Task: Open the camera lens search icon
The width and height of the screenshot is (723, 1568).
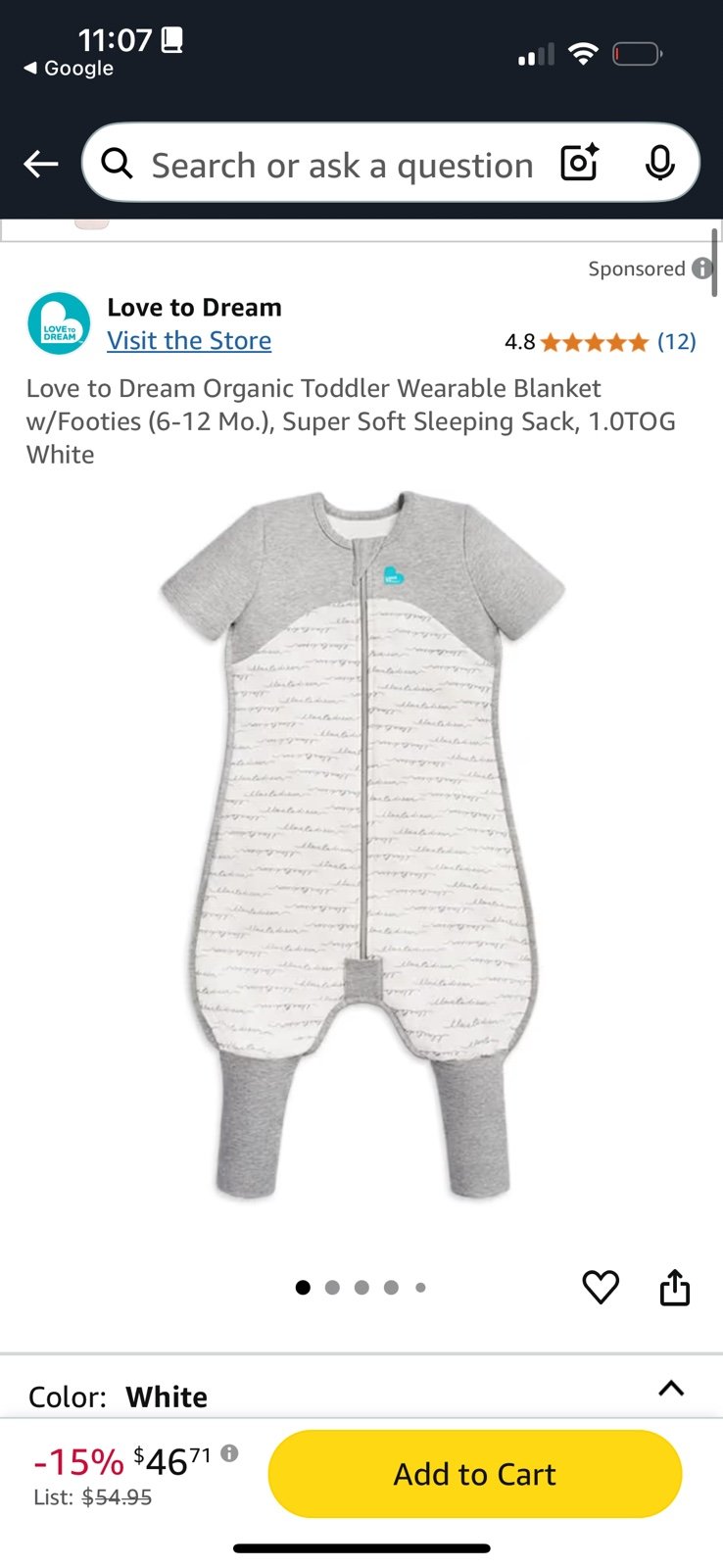Action: tap(579, 164)
